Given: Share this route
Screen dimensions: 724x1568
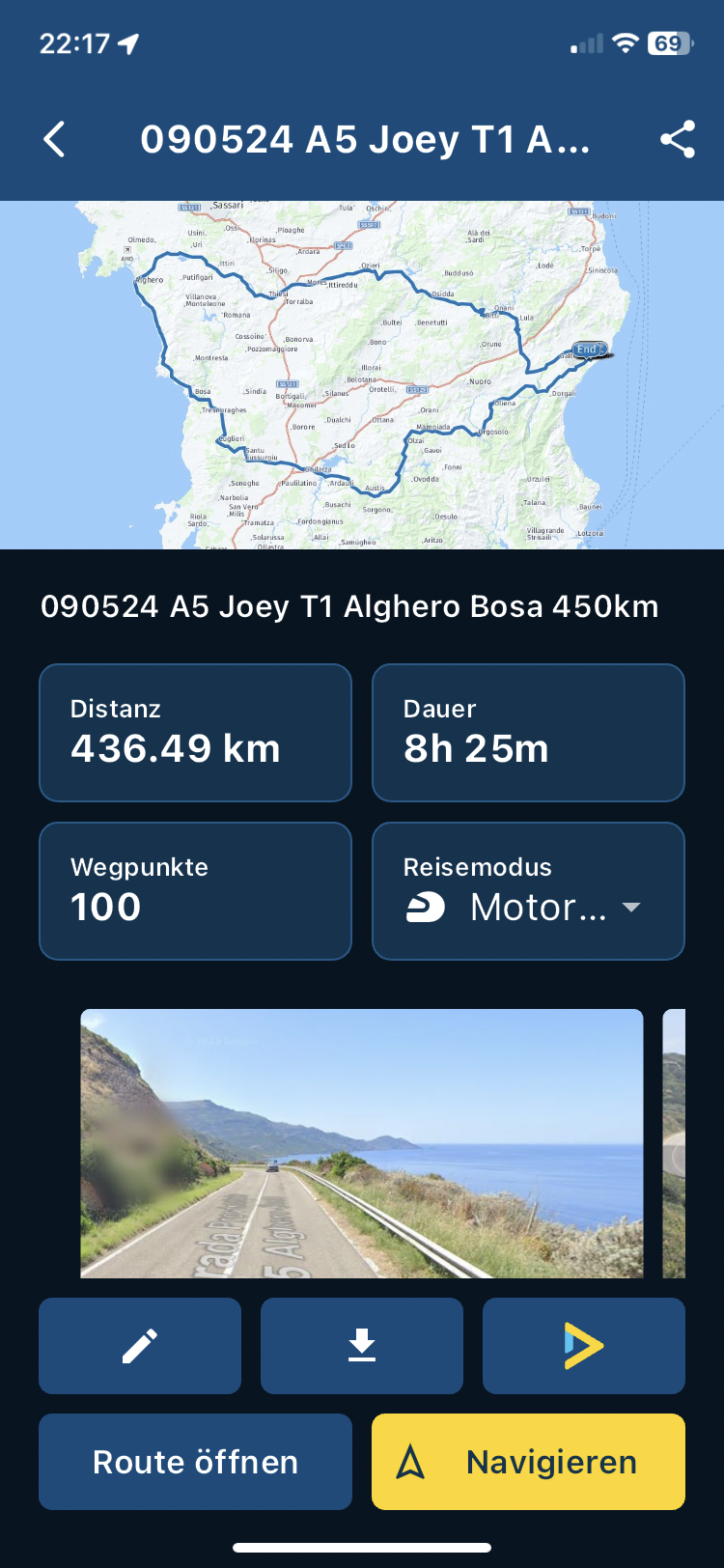Looking at the screenshot, I should (678, 140).
